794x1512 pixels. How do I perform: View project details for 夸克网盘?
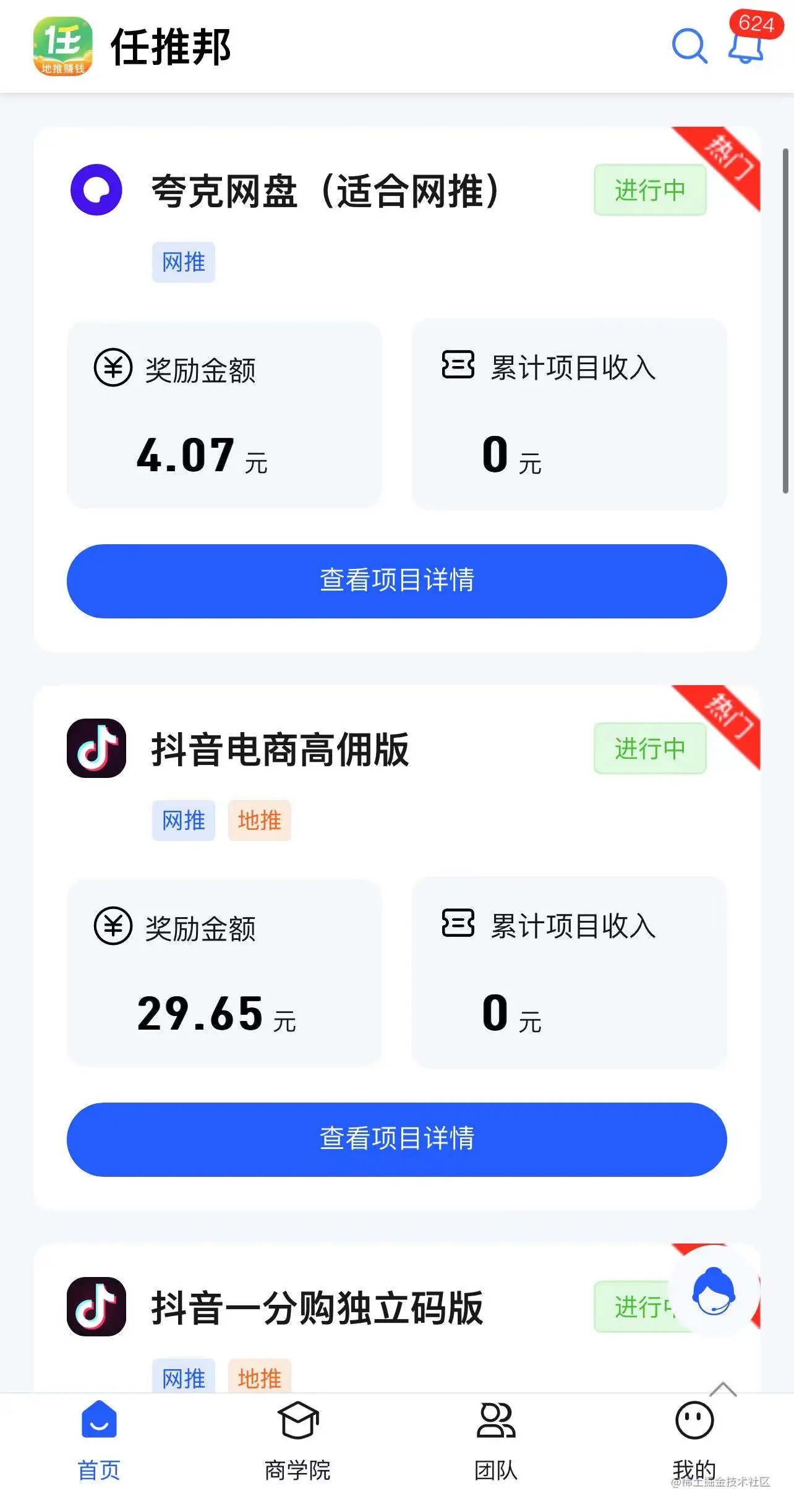pos(396,581)
